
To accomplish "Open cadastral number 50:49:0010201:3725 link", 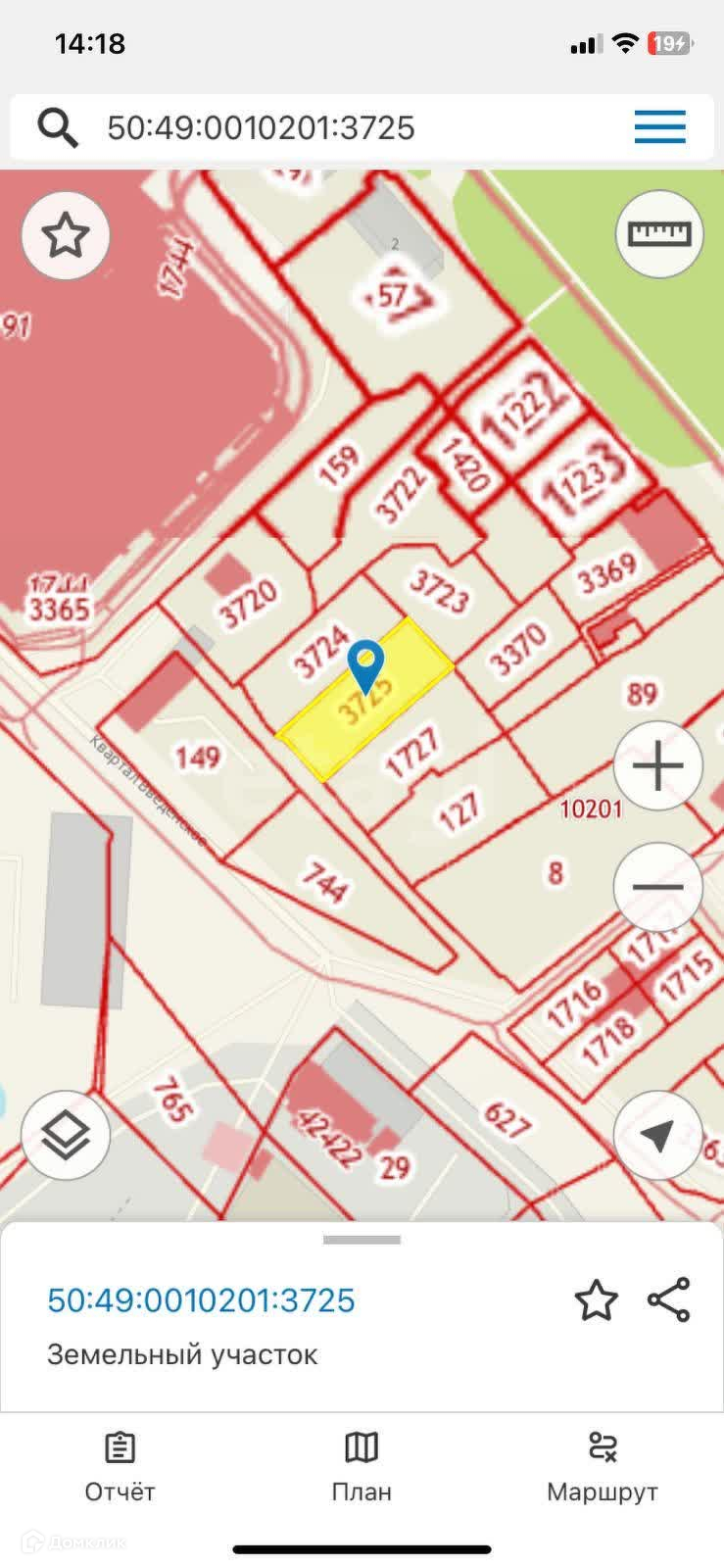I will (x=201, y=1300).
